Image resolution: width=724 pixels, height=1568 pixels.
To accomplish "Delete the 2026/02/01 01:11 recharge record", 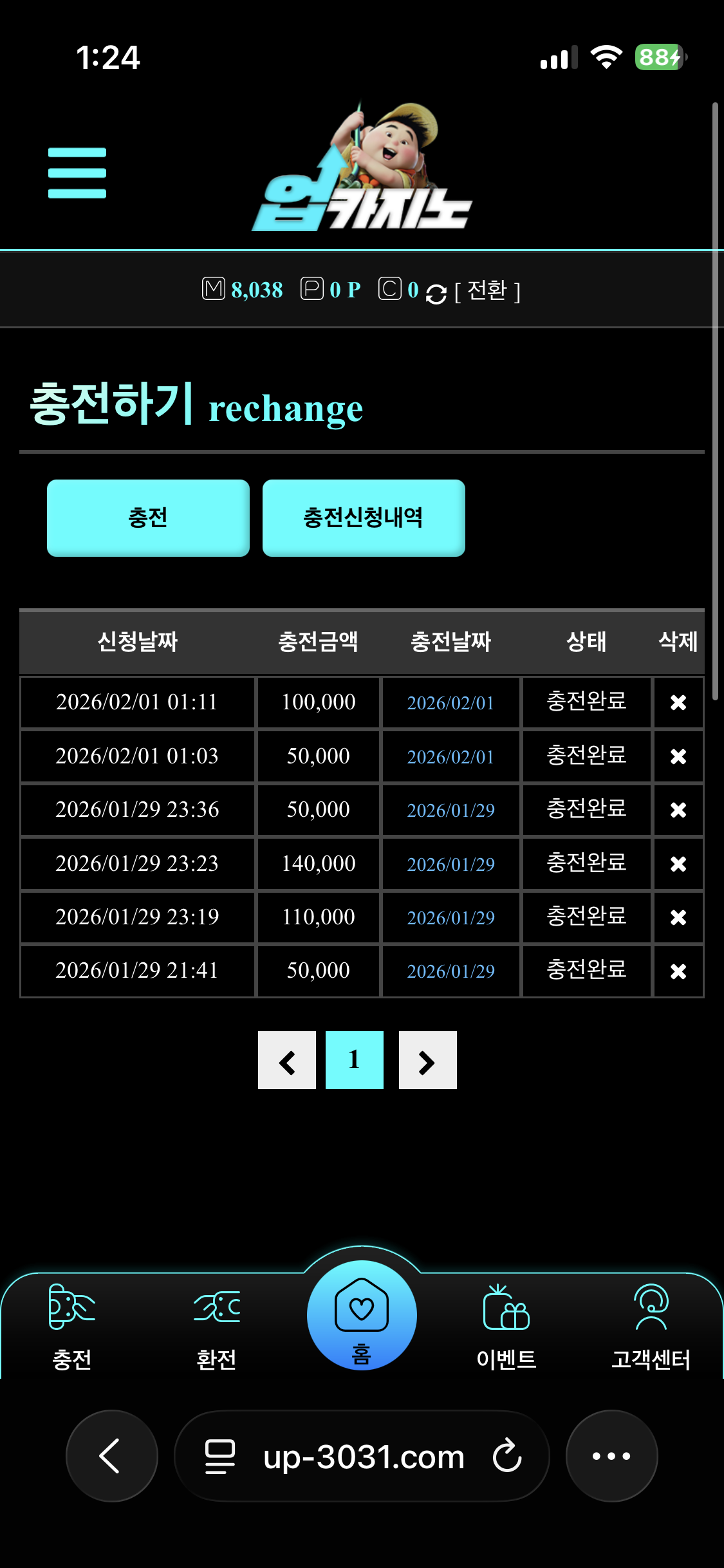I will (678, 702).
